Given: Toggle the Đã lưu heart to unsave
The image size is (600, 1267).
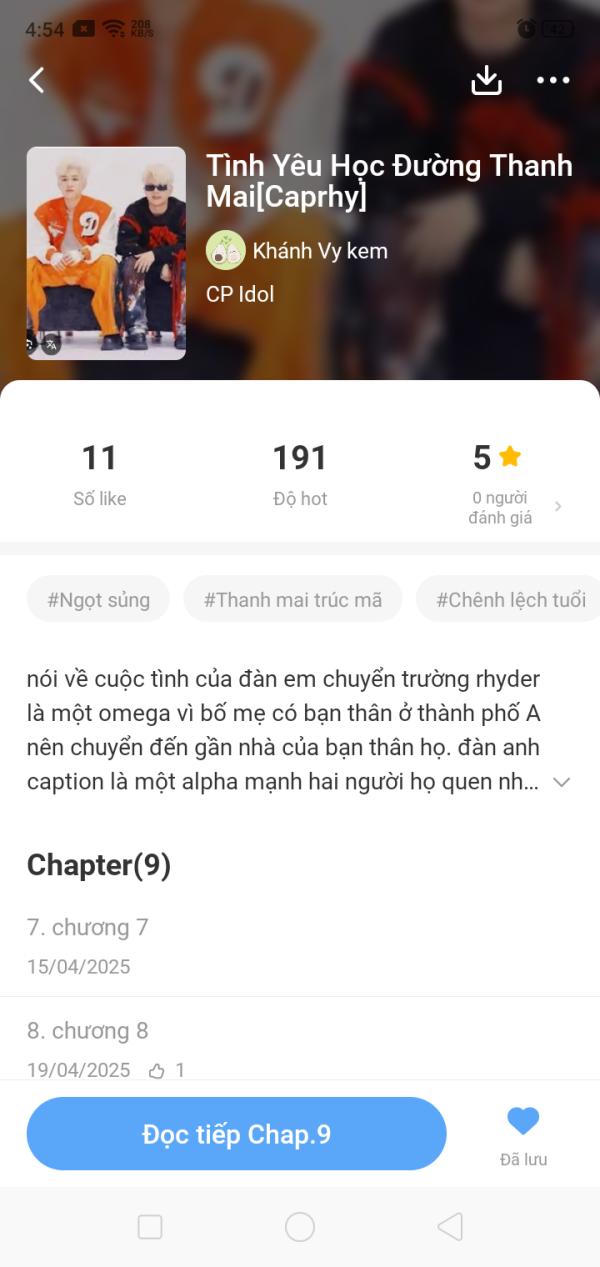Looking at the screenshot, I should pos(523,1123).
